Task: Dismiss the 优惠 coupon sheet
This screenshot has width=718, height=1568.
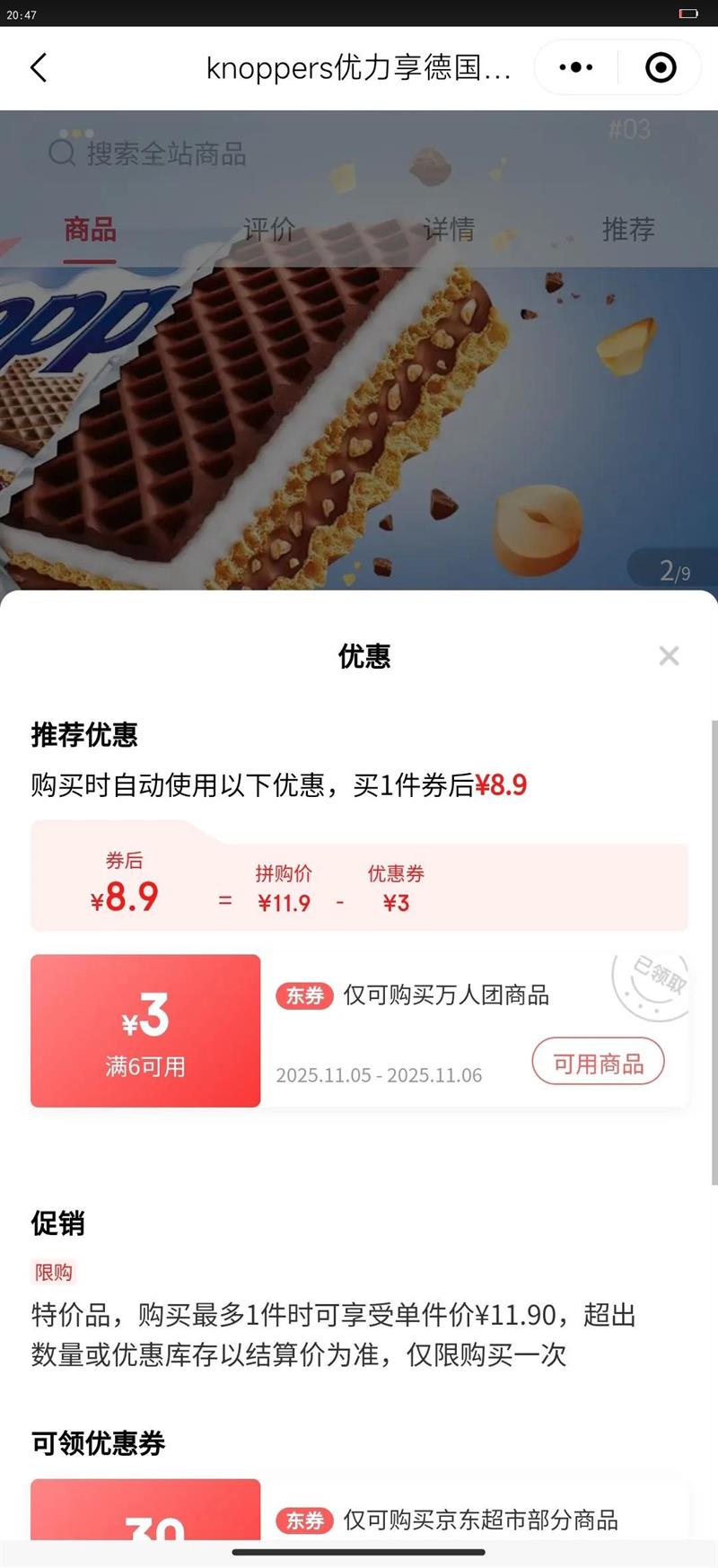Action: point(669,656)
